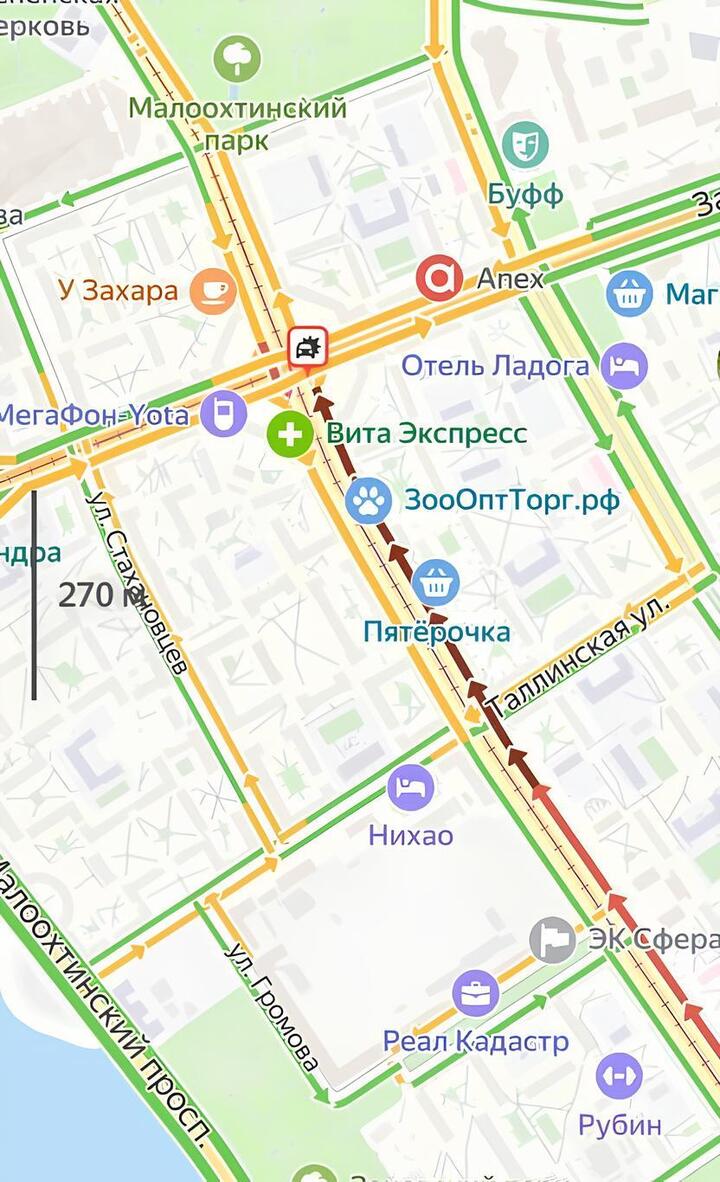Viewport: 720px width, 1182px height.
Task: Select the Нихао hotel pin
Action: coord(411,788)
